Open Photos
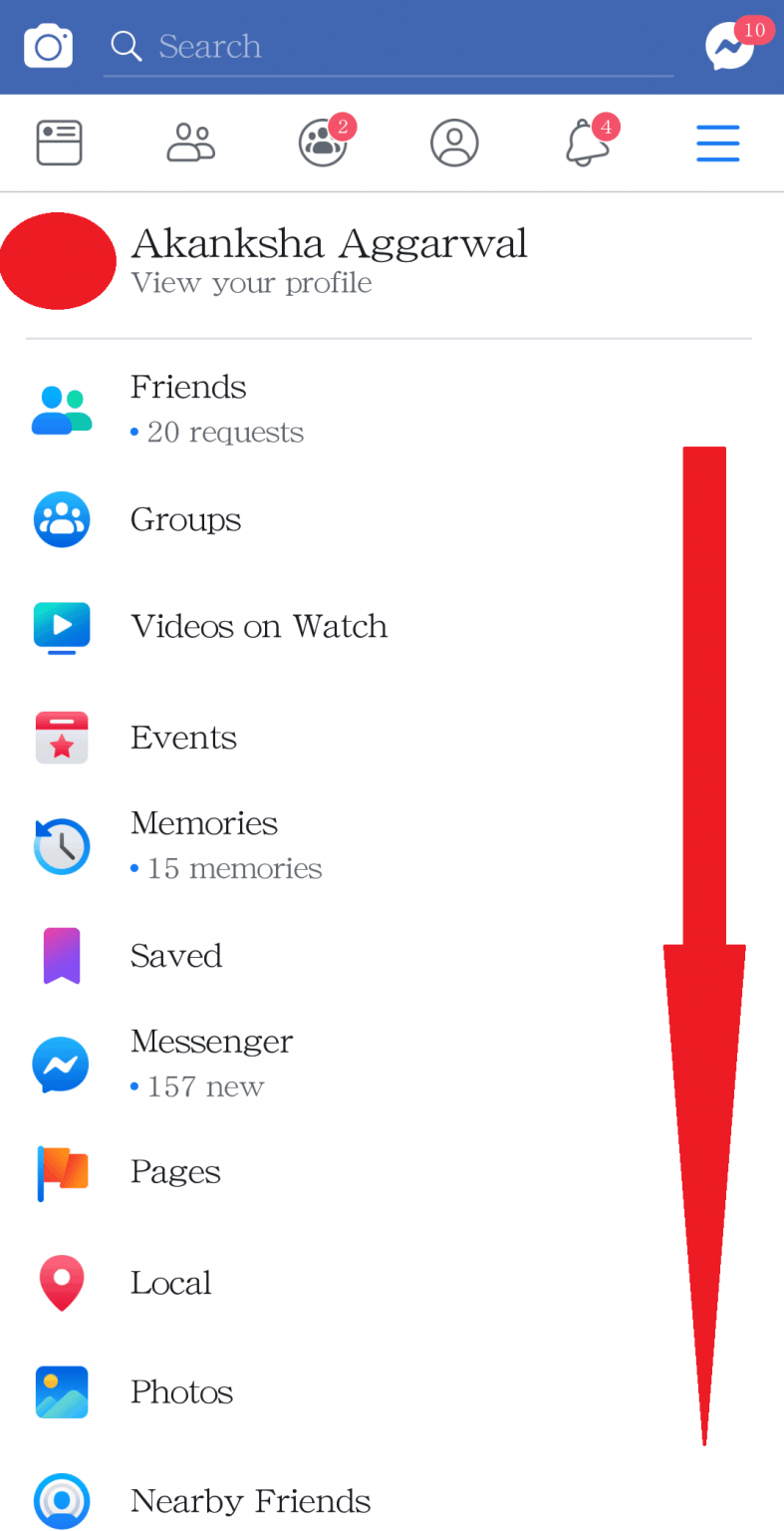The height and width of the screenshot is (1531, 784). 181,1392
